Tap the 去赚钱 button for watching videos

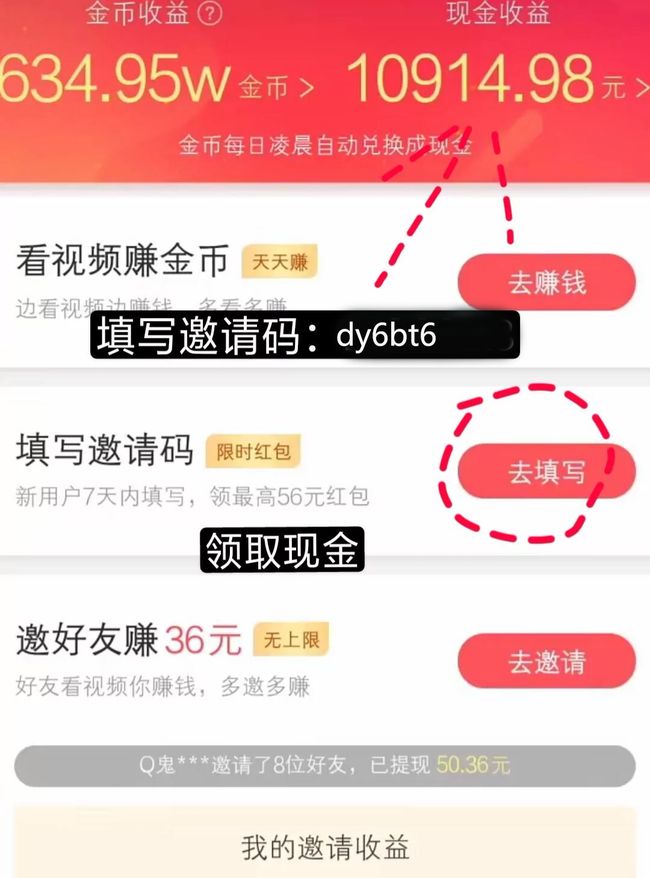[x=546, y=283]
